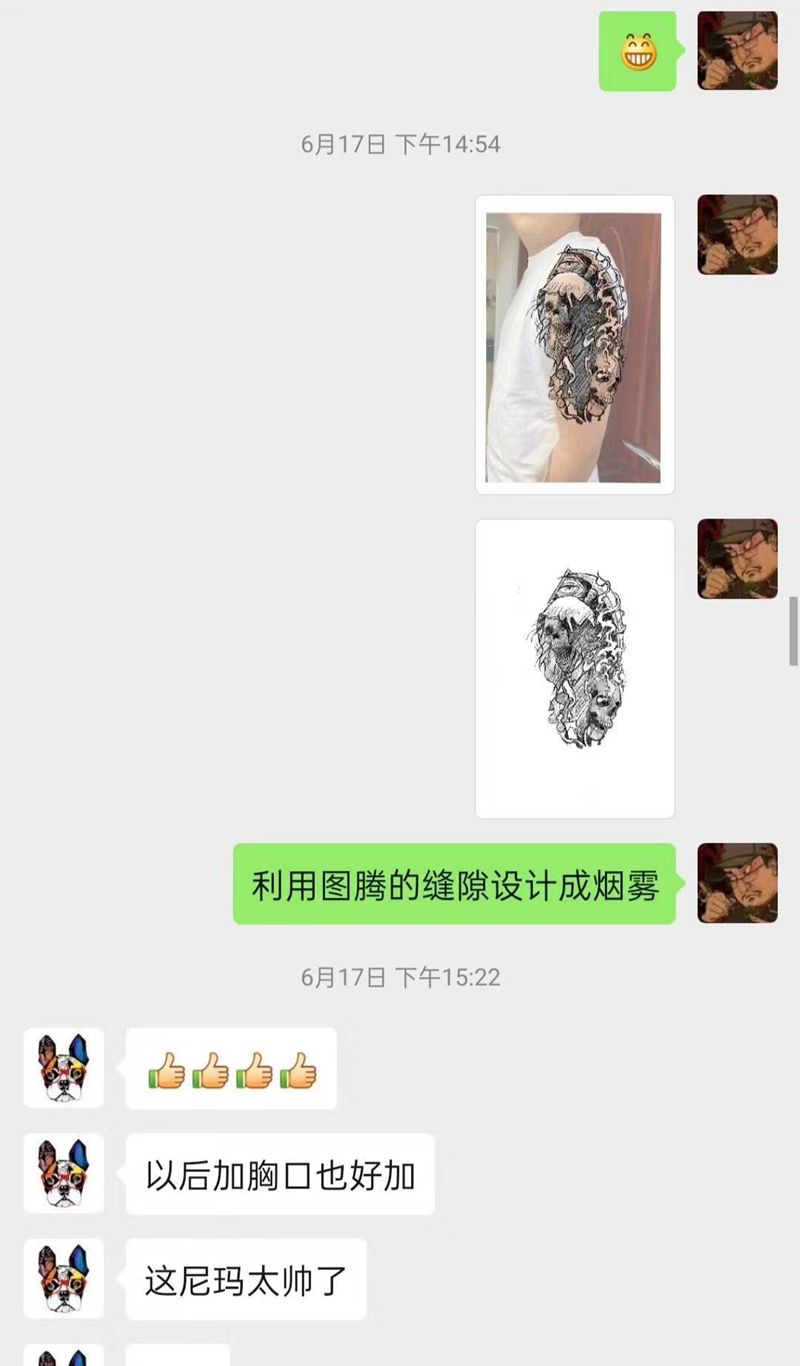Tap sender's avatar beside 利用图腾的缝隙设计成烟雾
Screen dimensions: 800x1366
tap(737, 883)
